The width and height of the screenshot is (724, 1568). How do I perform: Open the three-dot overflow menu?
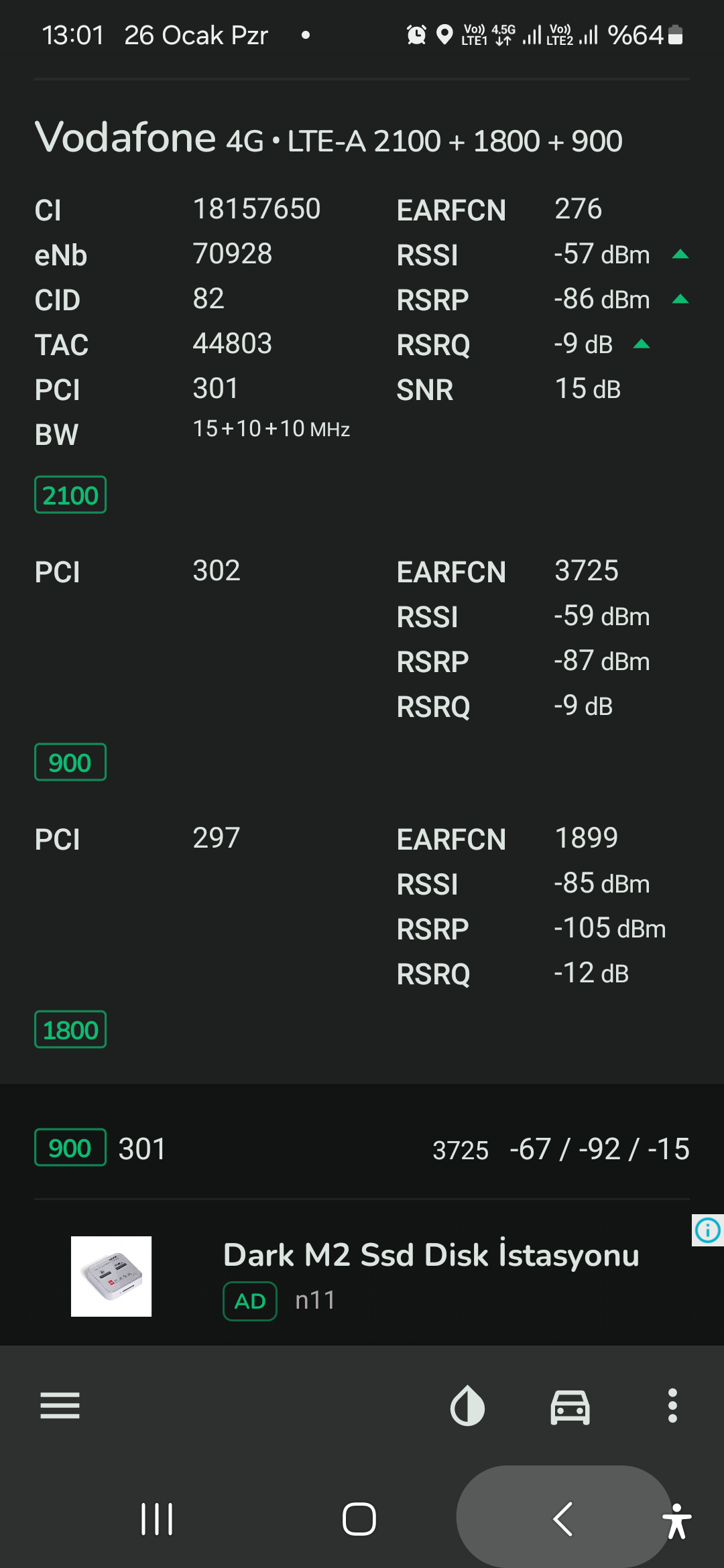(672, 1405)
